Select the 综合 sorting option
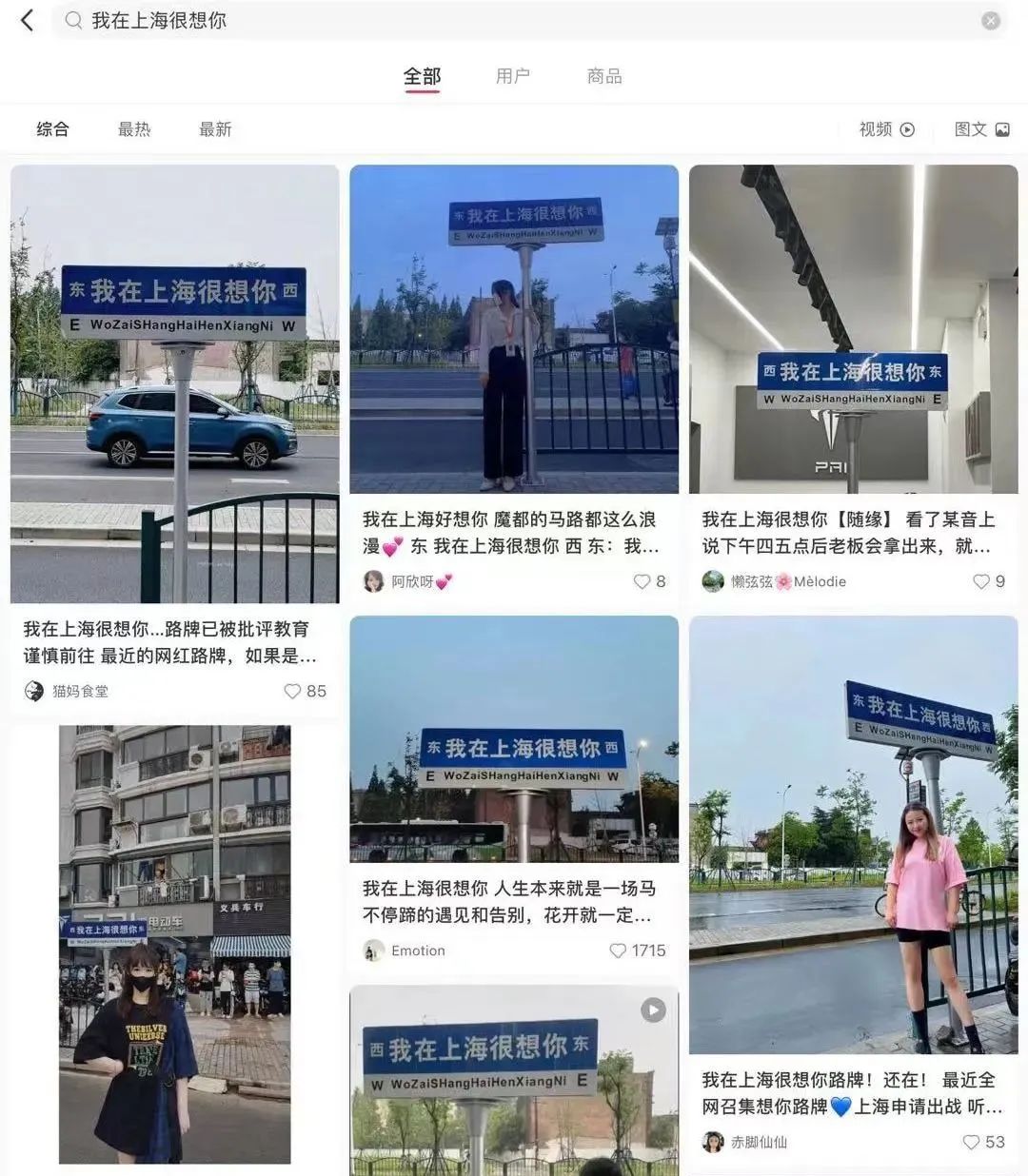 click(x=52, y=129)
